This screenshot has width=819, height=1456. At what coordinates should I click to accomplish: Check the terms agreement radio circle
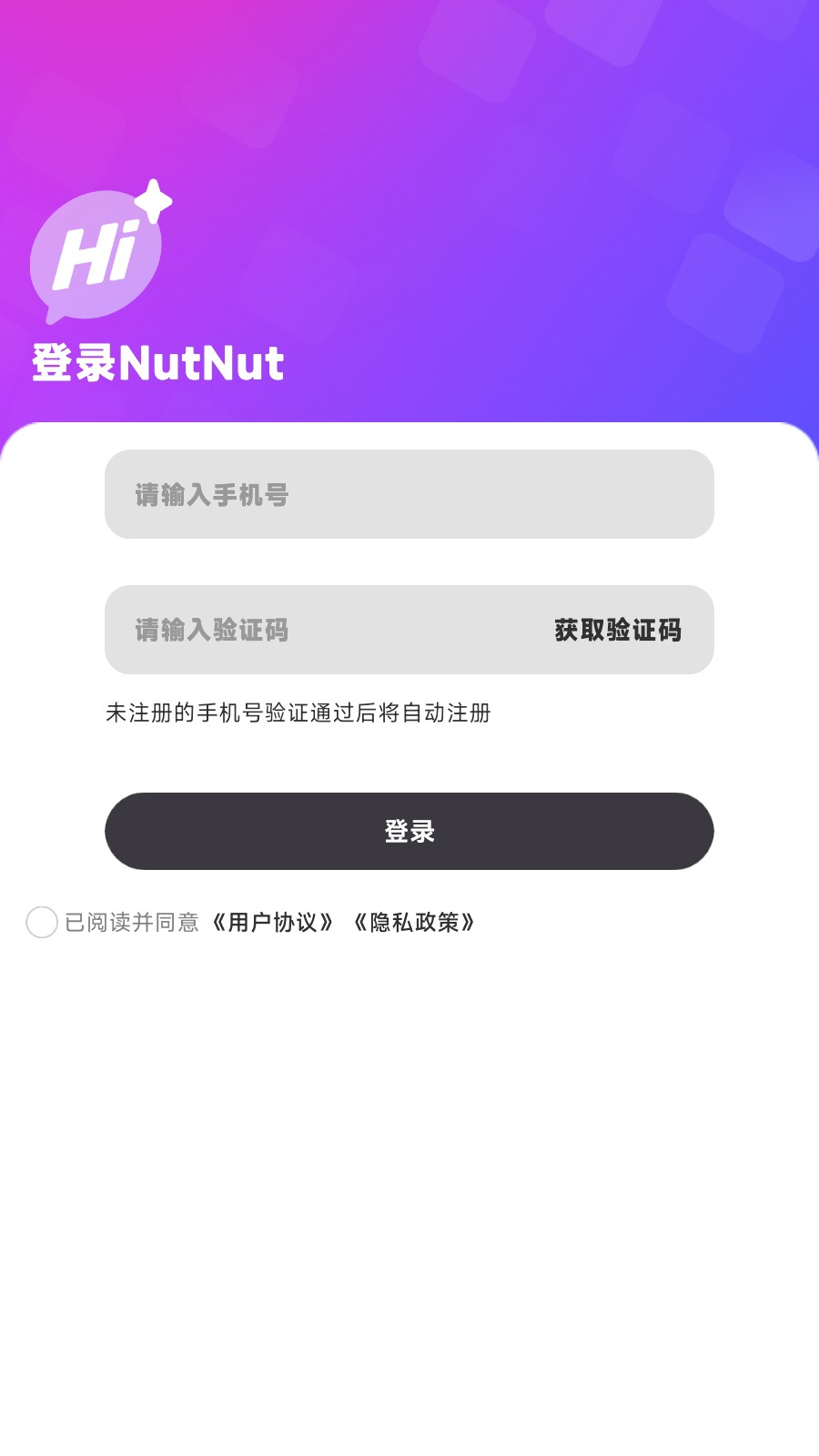point(40,924)
